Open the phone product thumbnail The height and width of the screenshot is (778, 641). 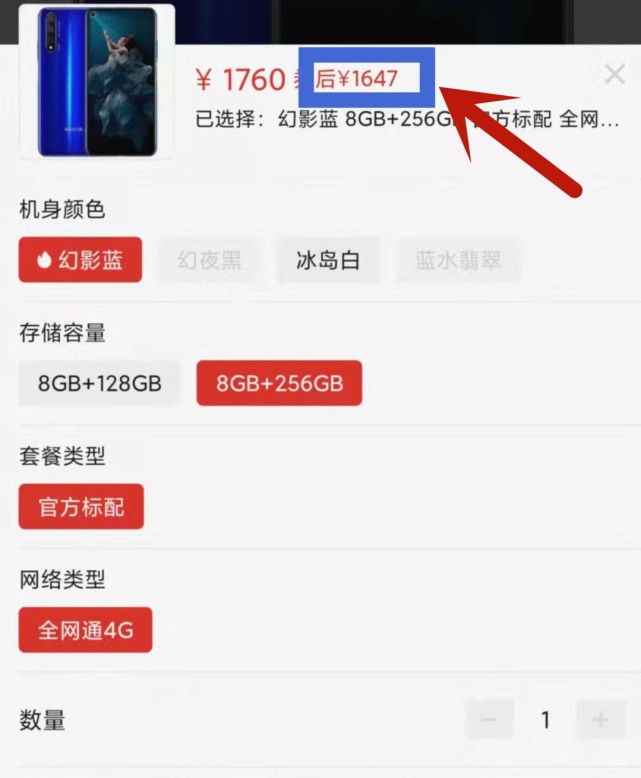coord(97,81)
